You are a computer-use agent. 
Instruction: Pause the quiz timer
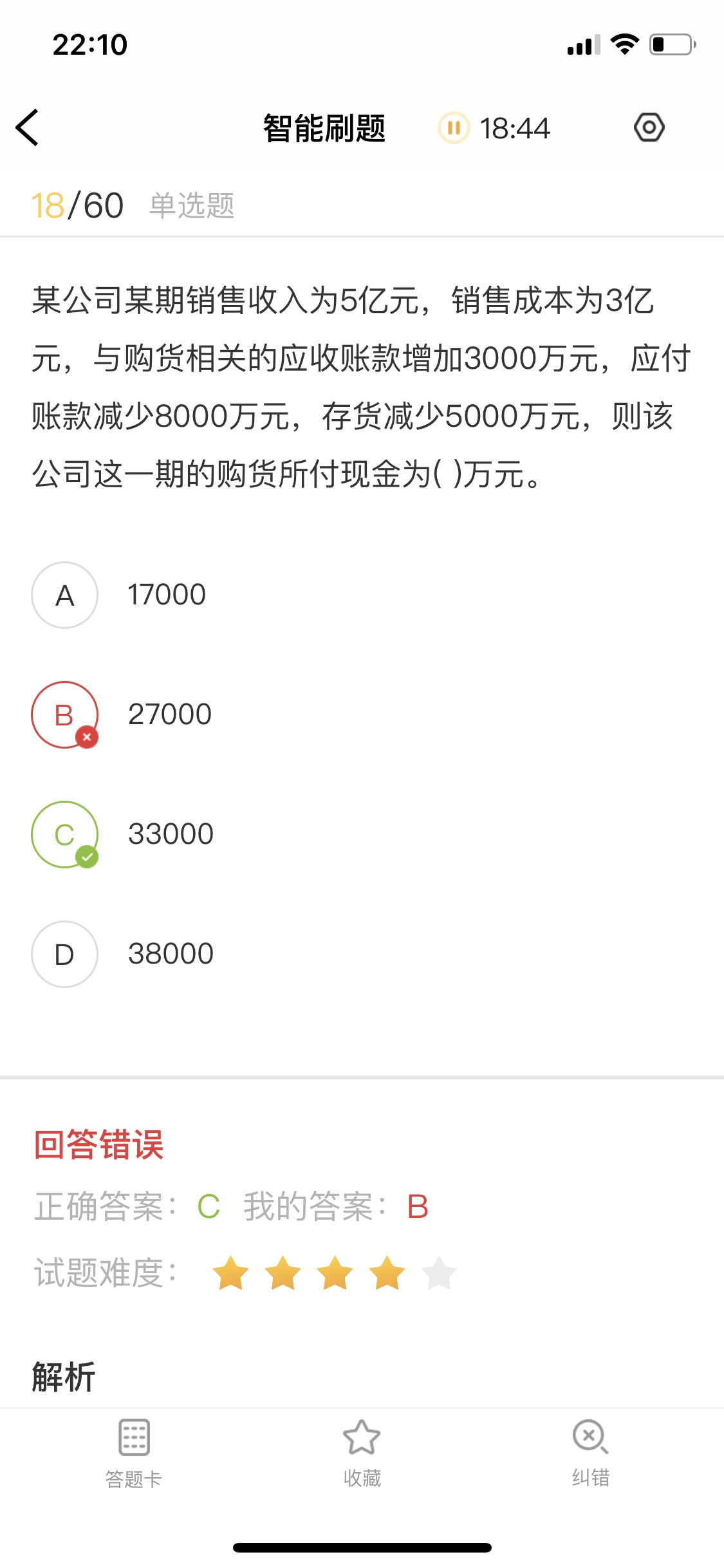tap(454, 127)
